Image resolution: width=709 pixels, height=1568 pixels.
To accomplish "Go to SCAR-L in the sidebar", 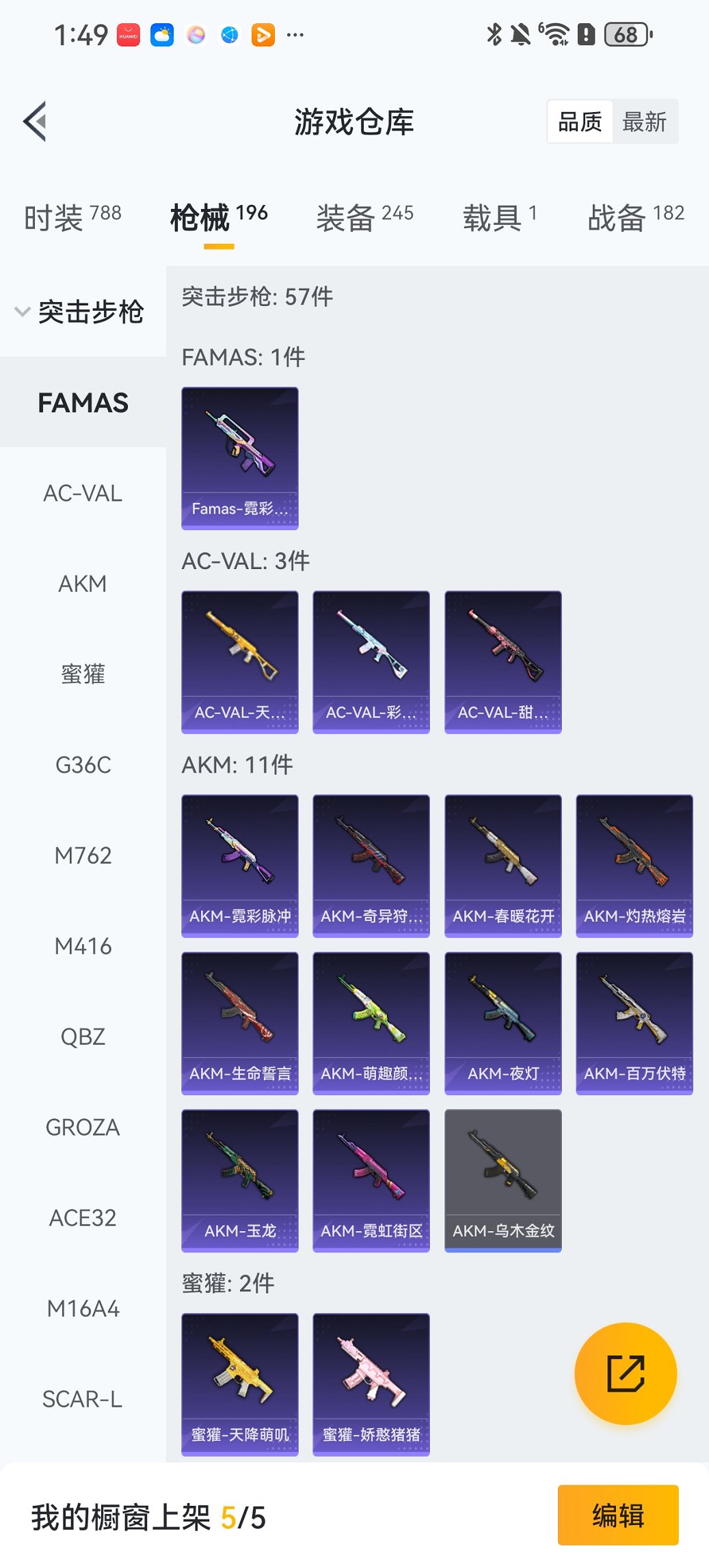I will click(83, 1399).
